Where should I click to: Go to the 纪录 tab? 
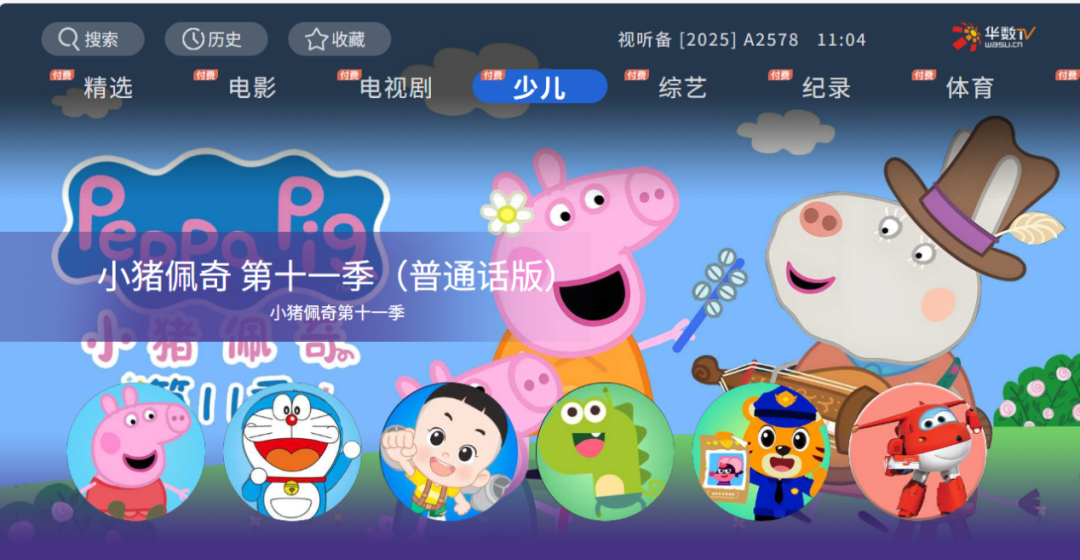coord(826,88)
